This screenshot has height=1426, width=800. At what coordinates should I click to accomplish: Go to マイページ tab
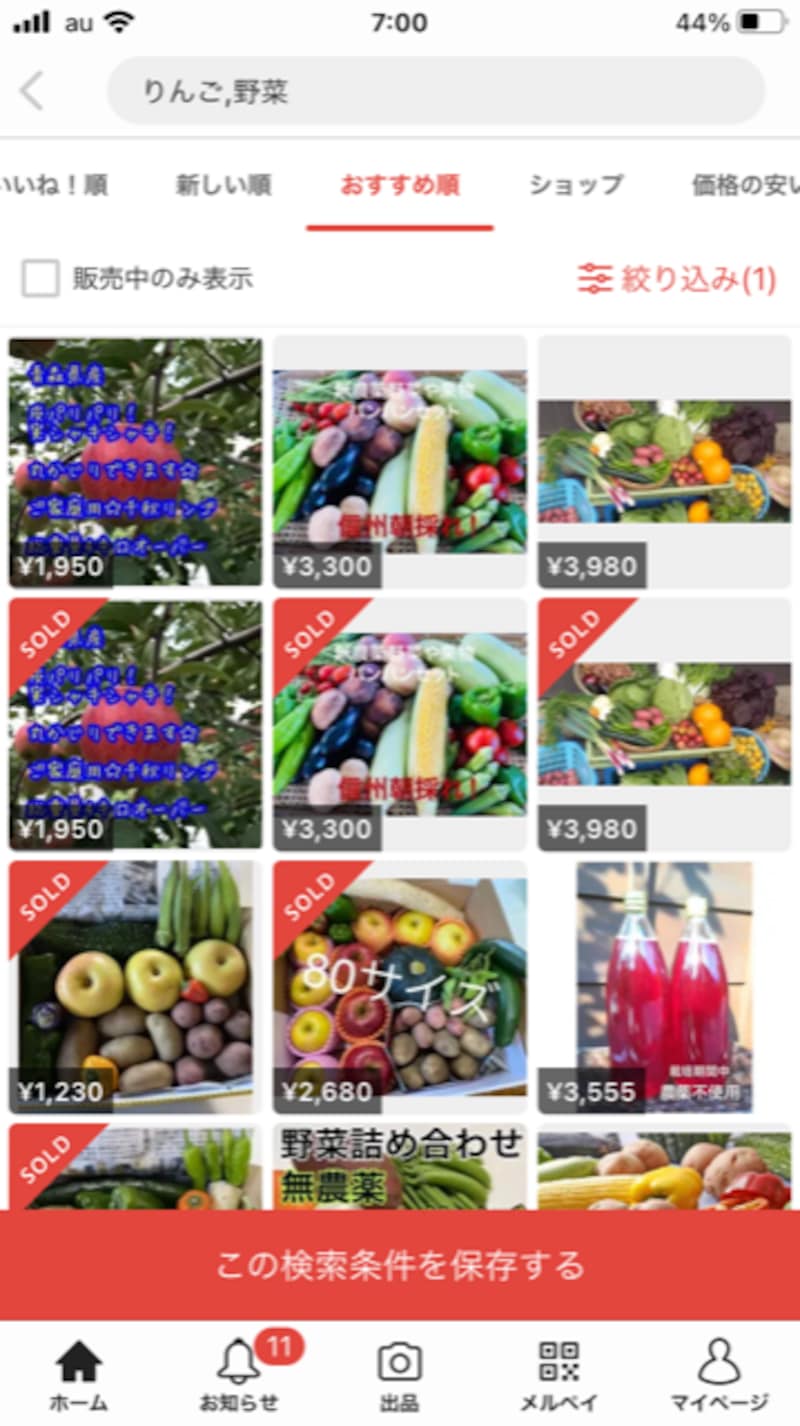(x=718, y=1375)
